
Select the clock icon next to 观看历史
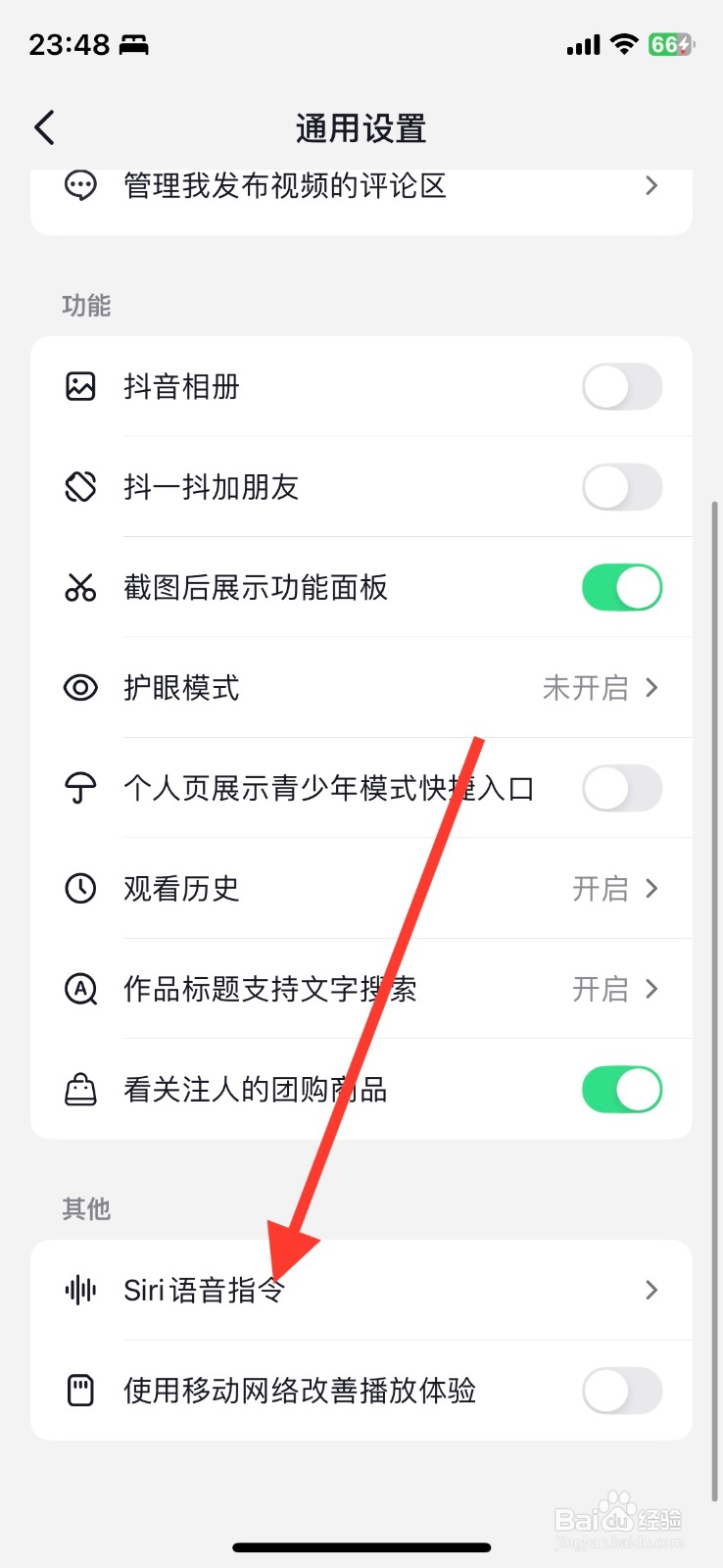click(79, 888)
